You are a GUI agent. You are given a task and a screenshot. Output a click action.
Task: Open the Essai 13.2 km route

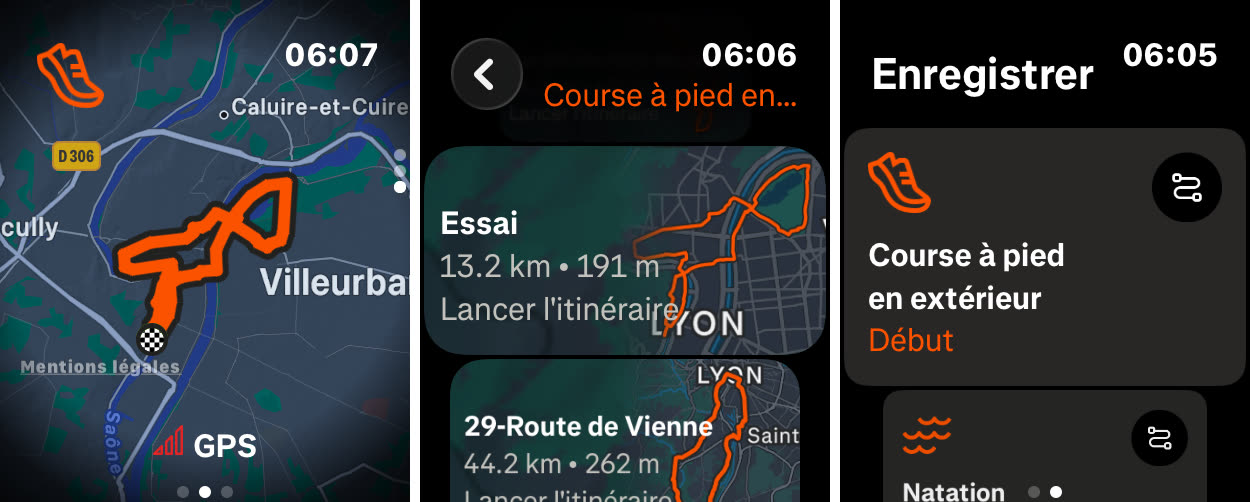coord(625,250)
